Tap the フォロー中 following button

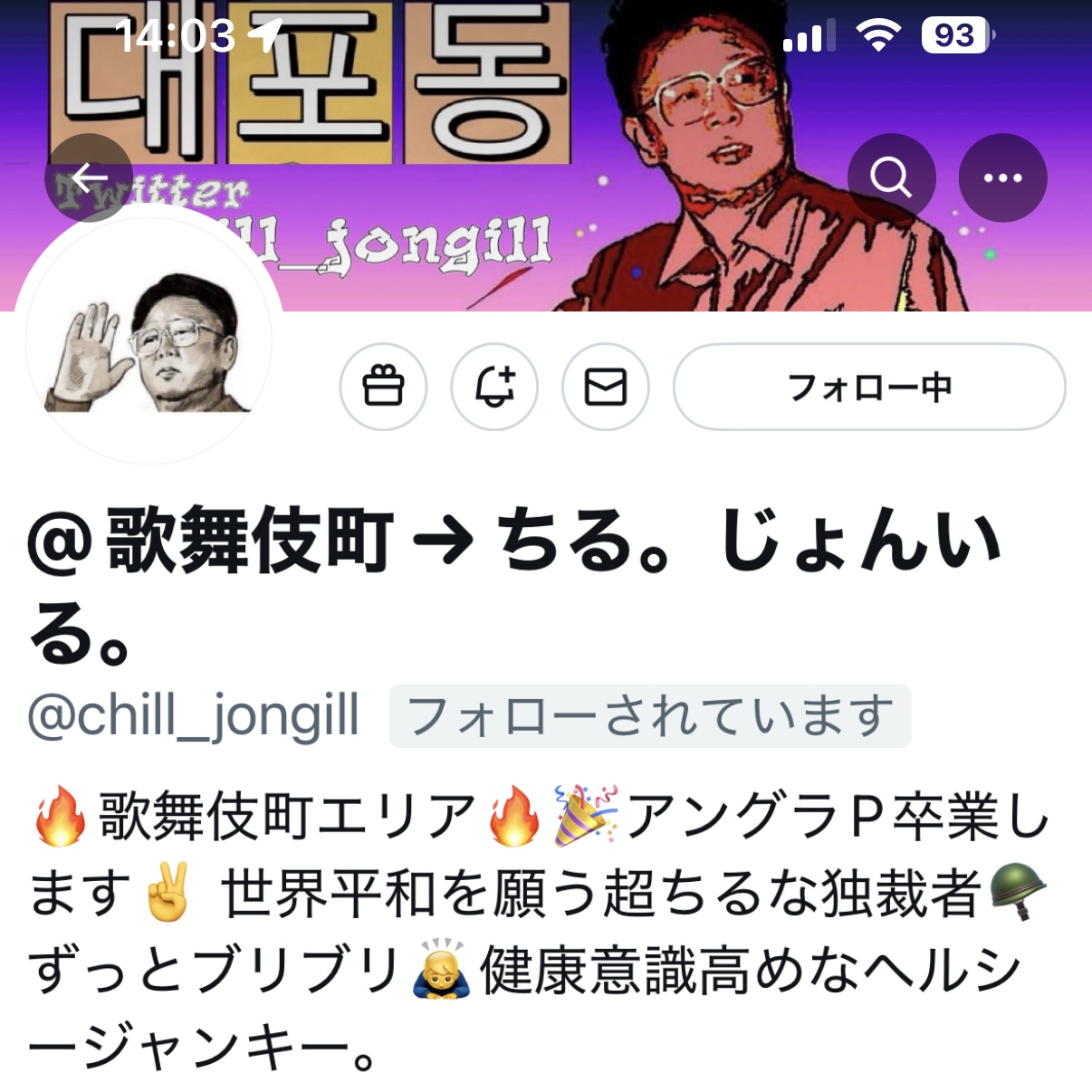tap(868, 387)
